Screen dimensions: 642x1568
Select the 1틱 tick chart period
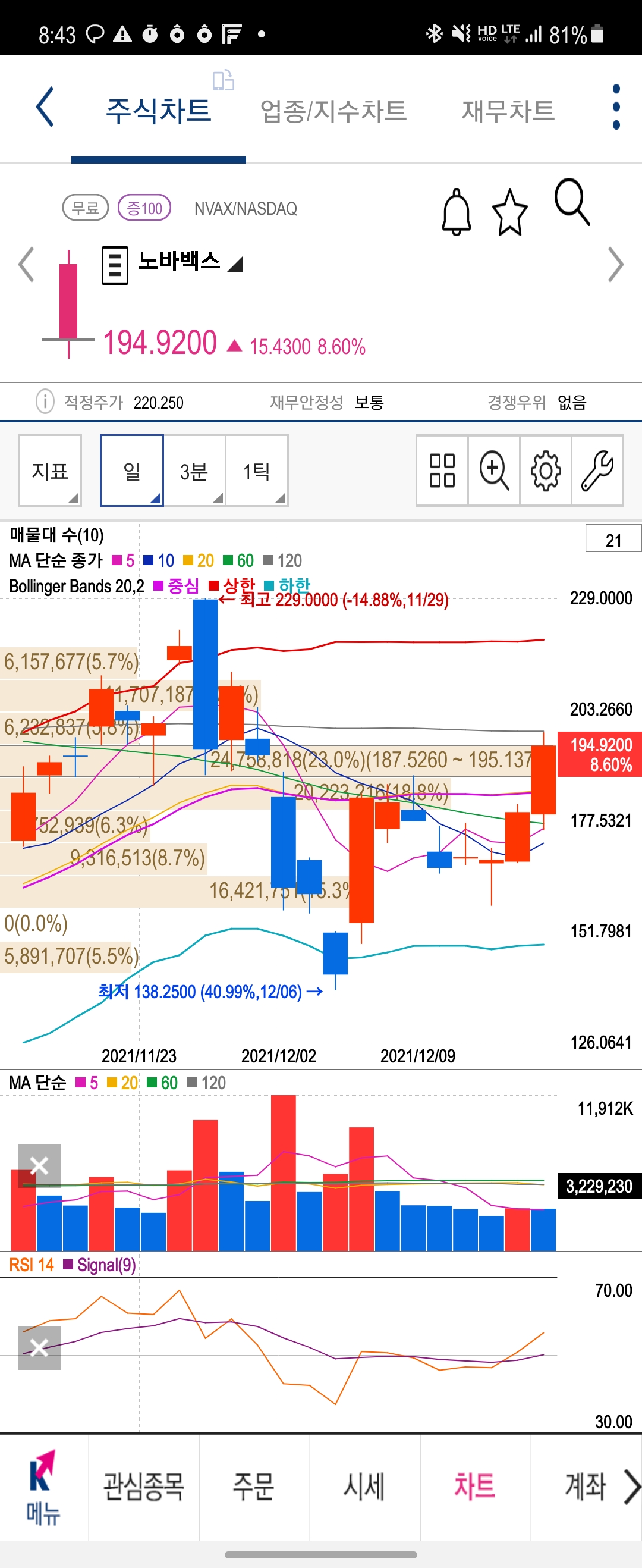tap(257, 471)
